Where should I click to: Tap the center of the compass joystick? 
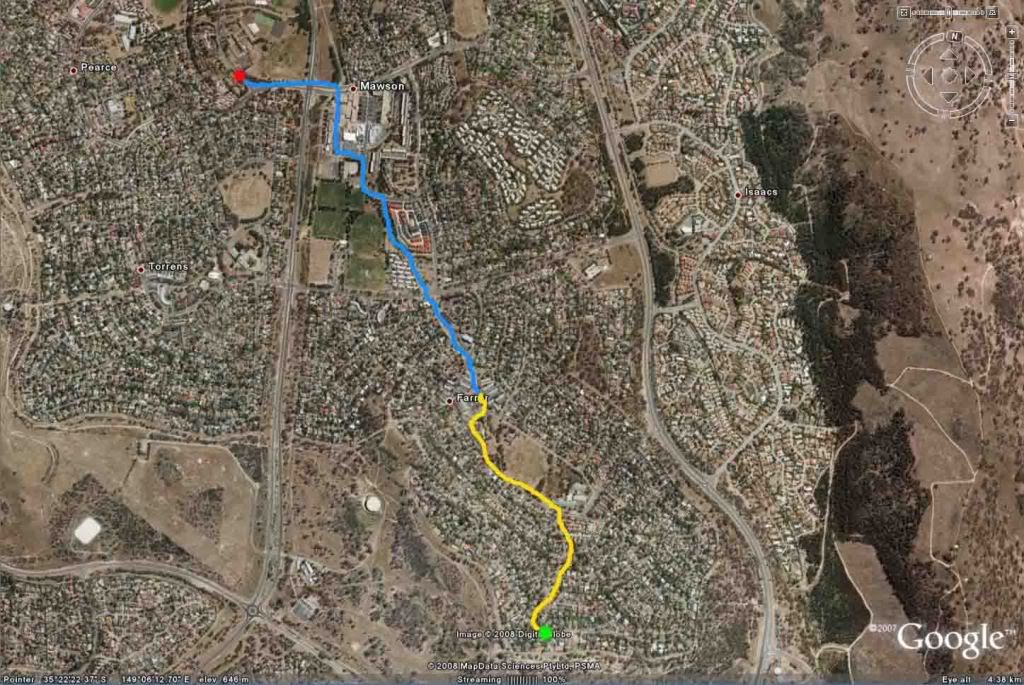(x=949, y=76)
